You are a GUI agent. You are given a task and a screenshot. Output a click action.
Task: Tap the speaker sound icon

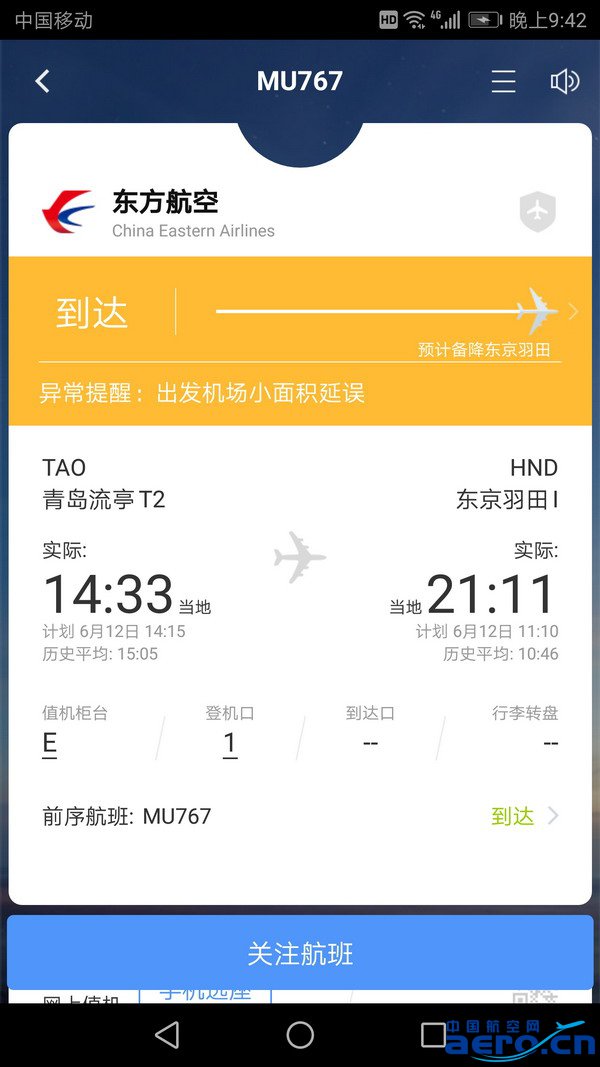click(564, 81)
